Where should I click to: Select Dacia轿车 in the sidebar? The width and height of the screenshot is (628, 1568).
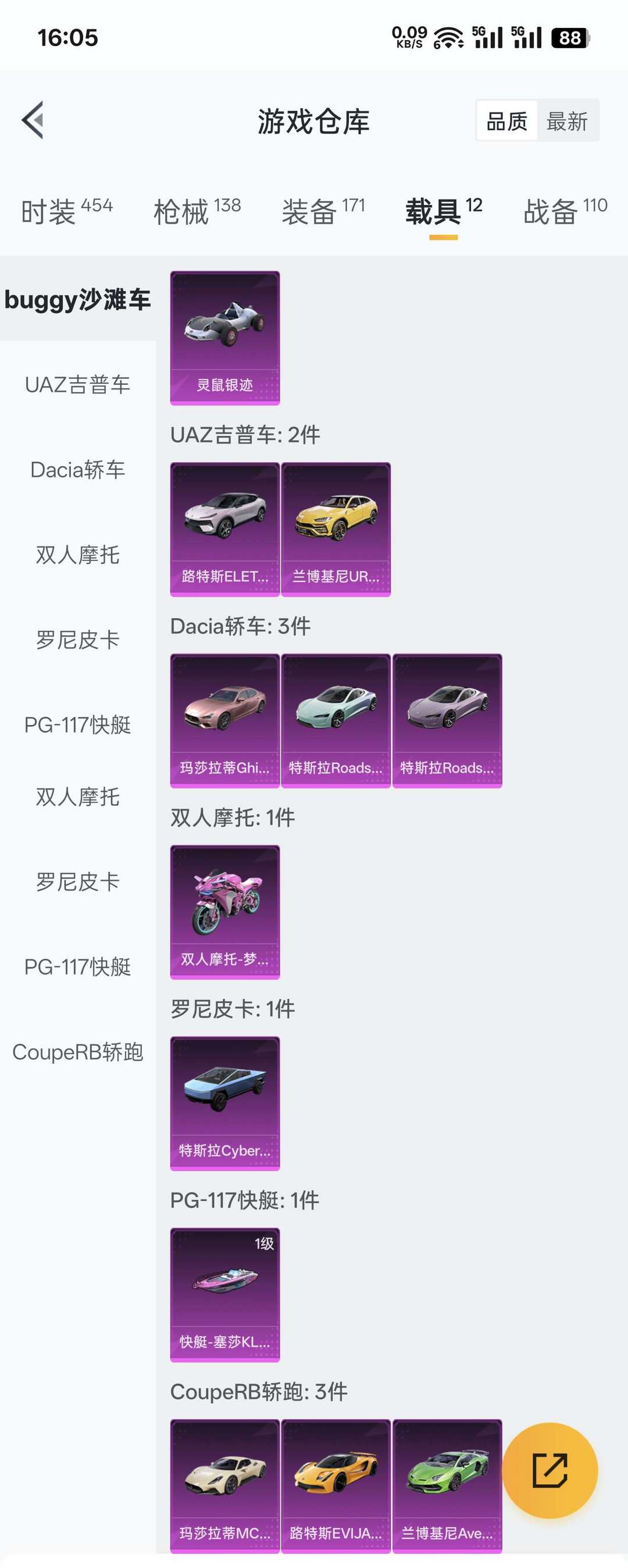77,470
